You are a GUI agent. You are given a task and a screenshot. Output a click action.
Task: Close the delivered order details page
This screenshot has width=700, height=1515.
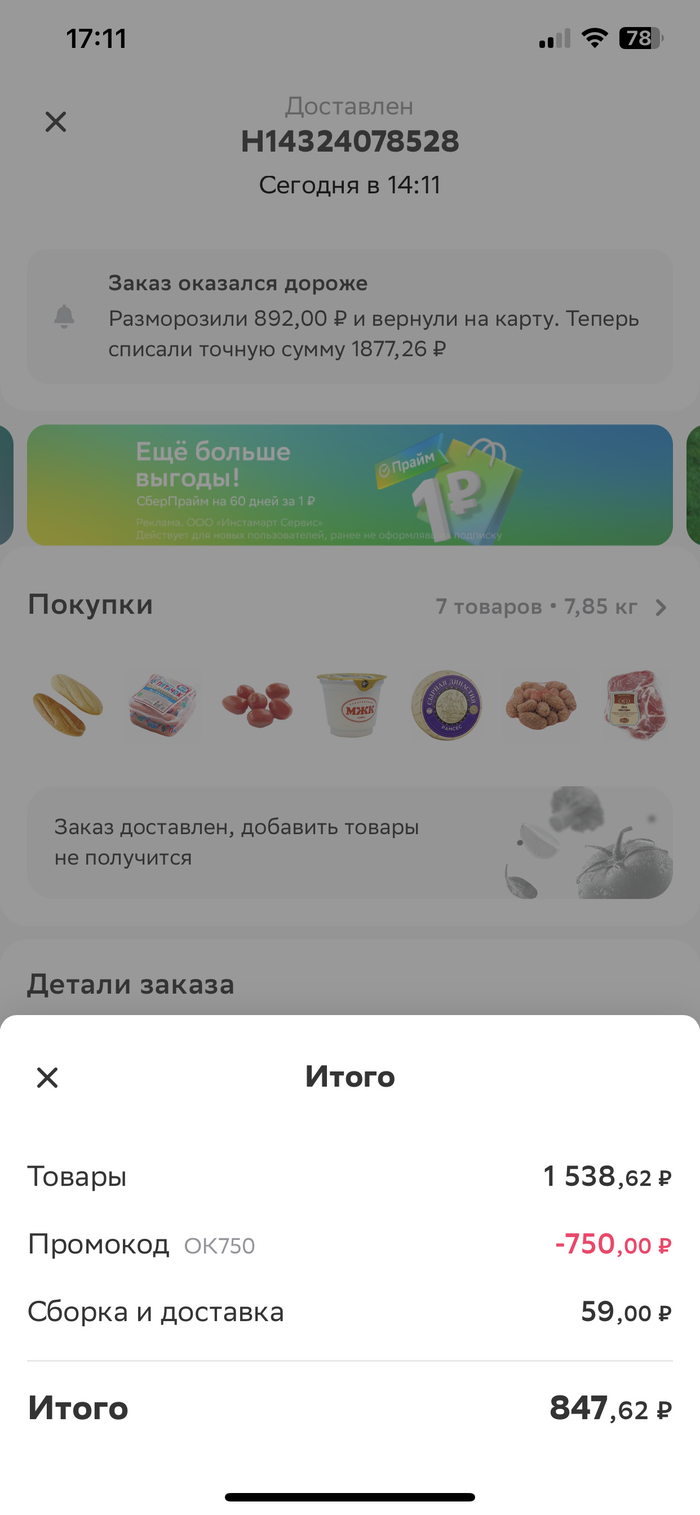coord(56,122)
